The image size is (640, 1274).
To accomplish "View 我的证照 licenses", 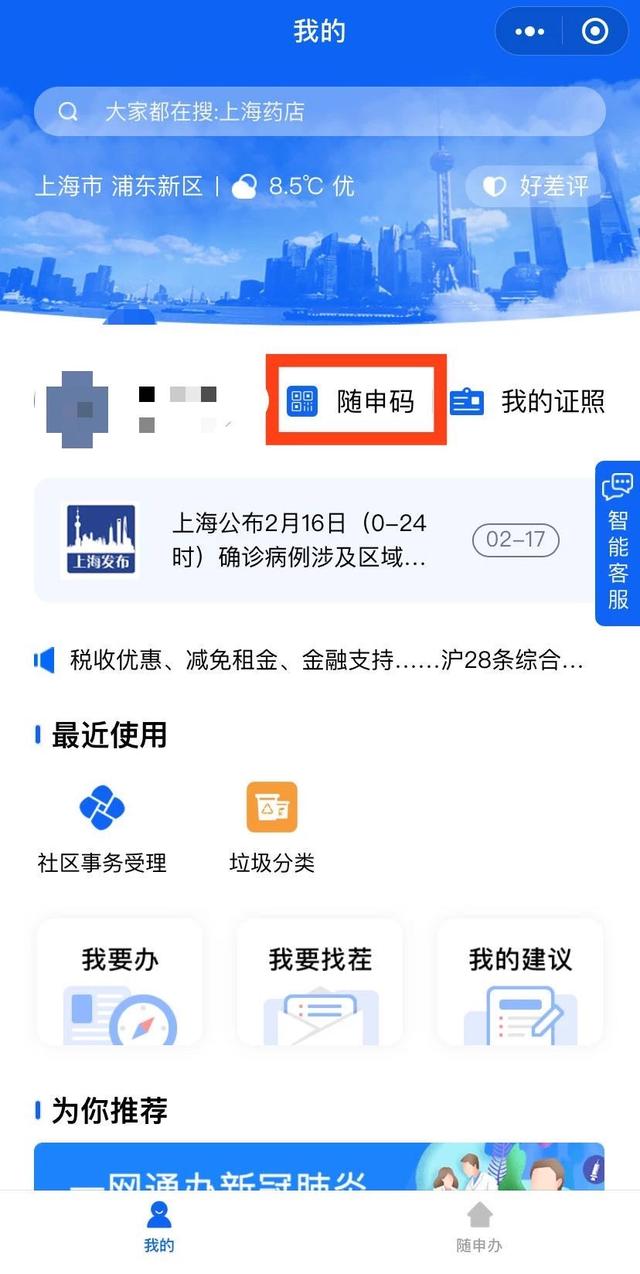I will 528,402.
